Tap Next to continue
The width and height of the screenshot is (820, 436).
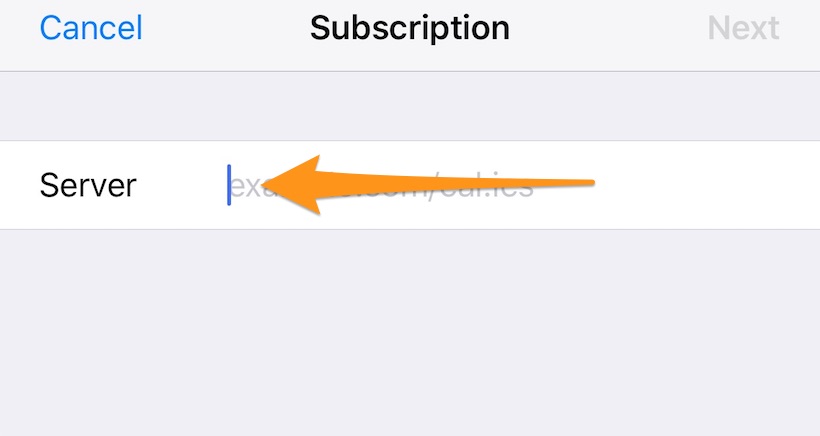743,28
